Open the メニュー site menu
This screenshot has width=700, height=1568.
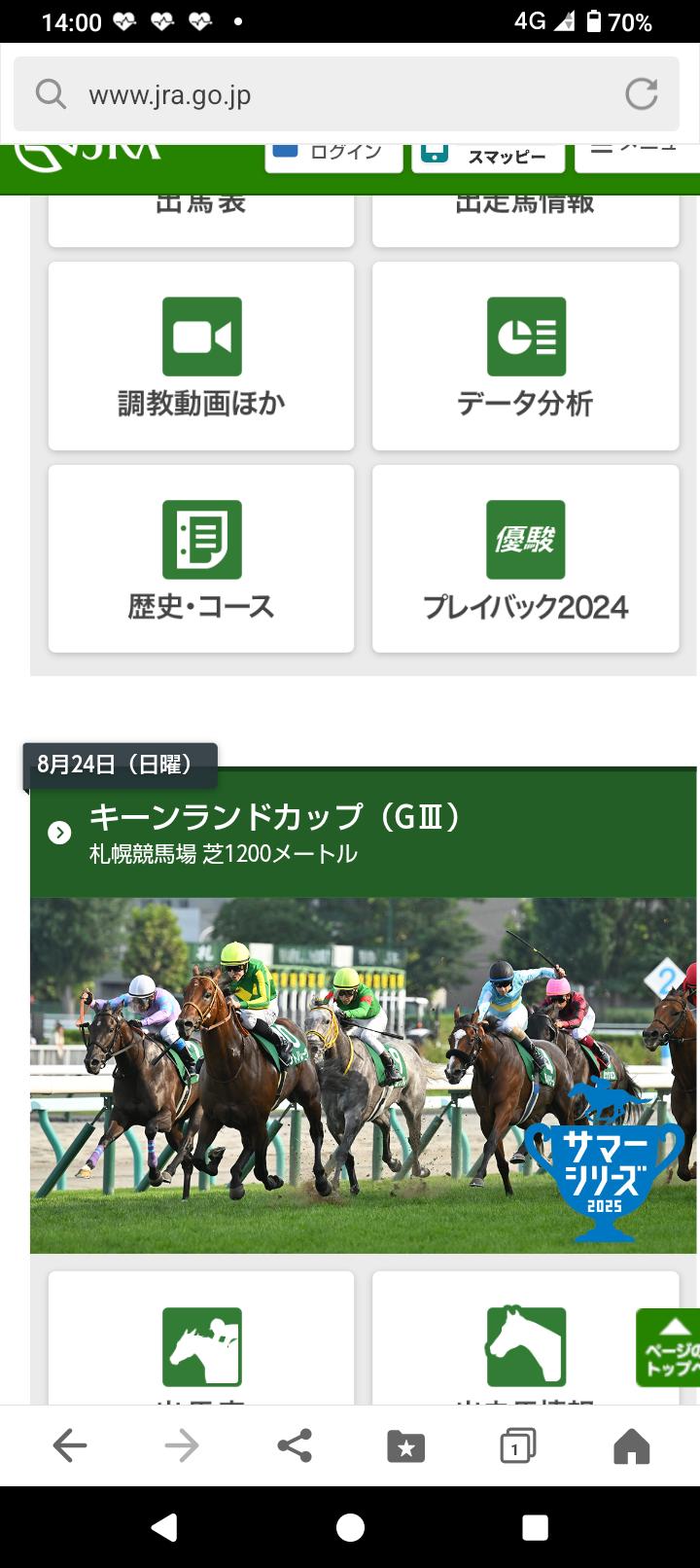point(637,156)
